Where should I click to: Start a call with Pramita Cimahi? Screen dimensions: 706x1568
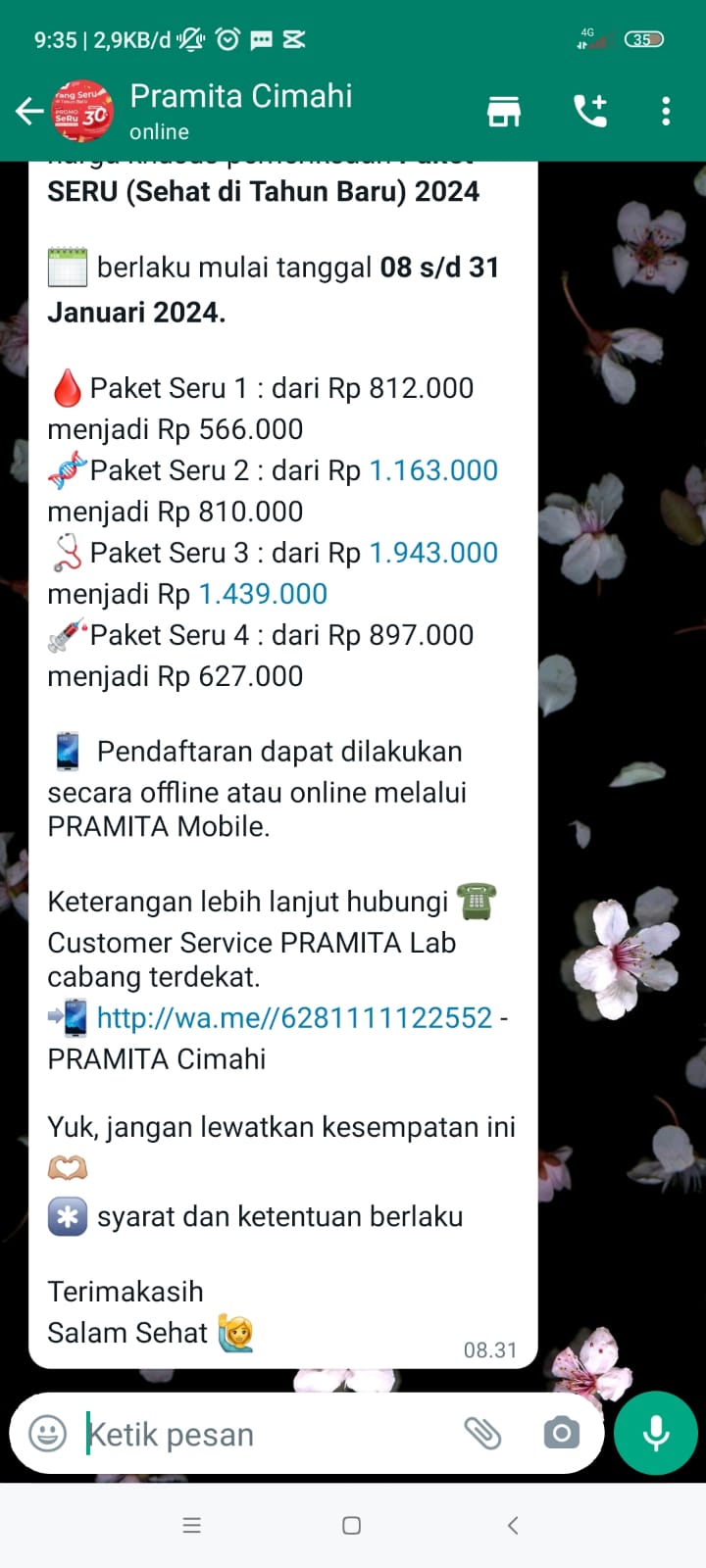click(x=590, y=112)
